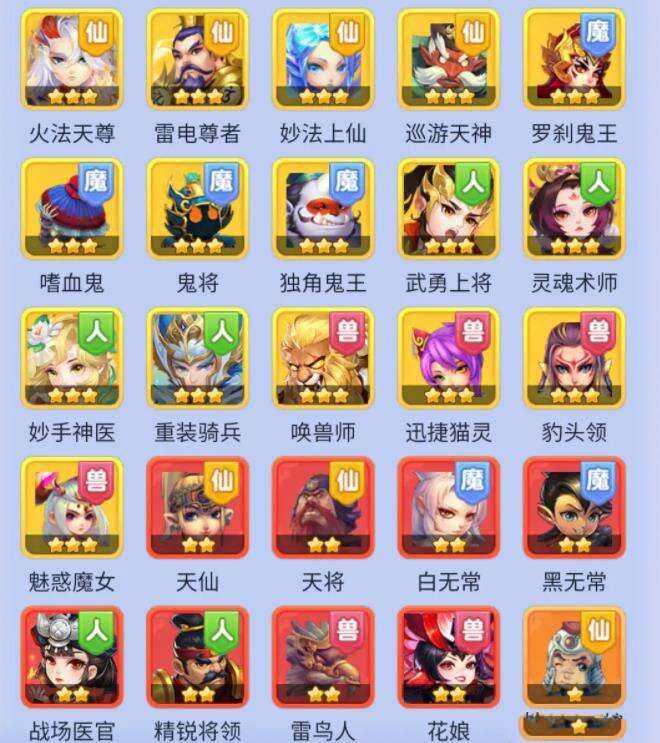Select the 妙手神医 hero
The image size is (660, 743).
(x=71, y=357)
